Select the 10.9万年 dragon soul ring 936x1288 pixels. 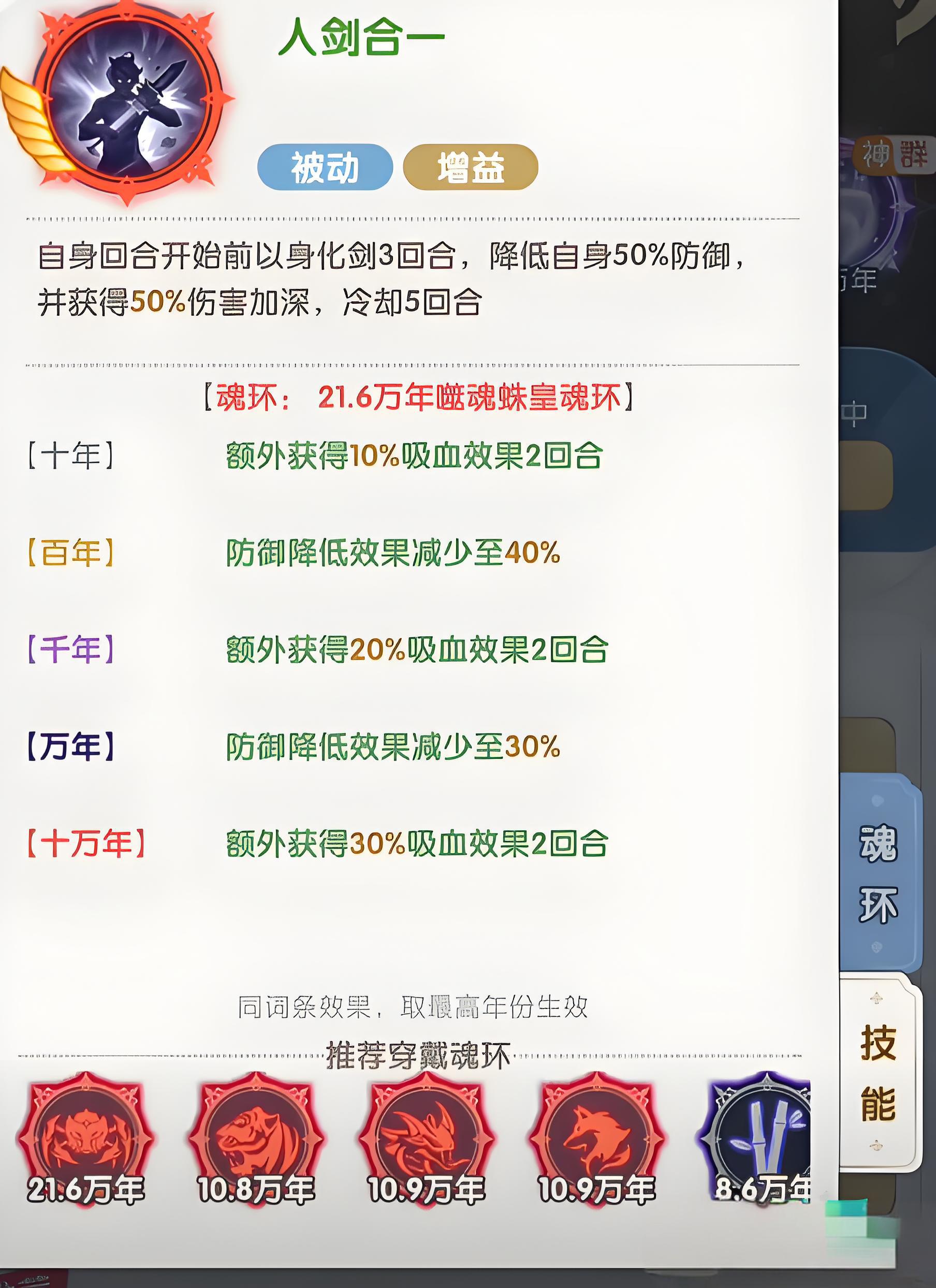coord(427,1139)
